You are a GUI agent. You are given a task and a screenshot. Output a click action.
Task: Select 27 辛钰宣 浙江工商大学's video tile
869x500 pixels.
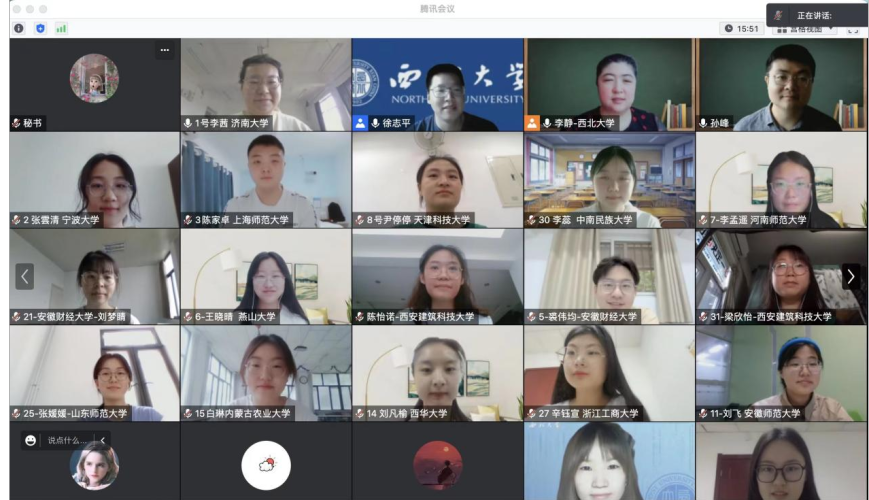point(609,372)
